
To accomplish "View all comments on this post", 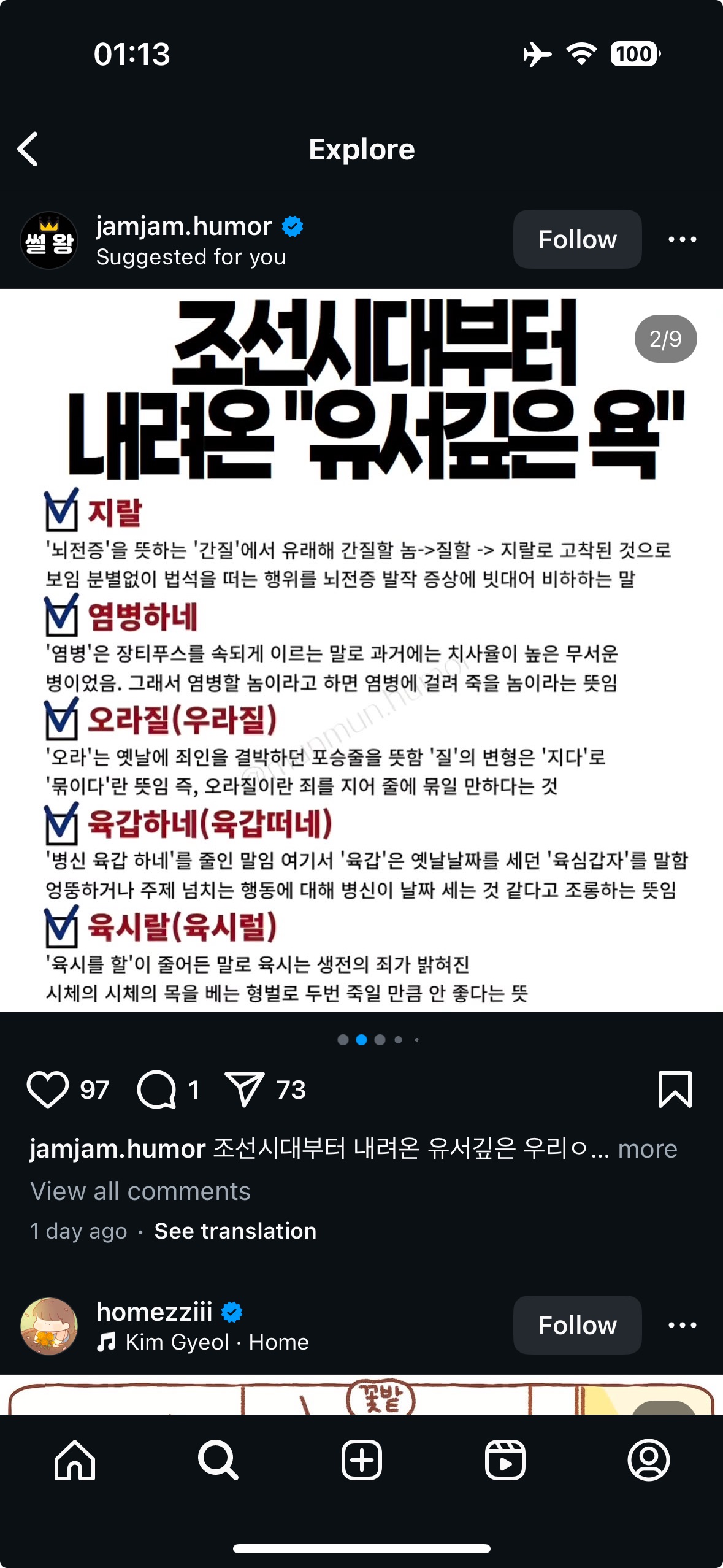I will click(140, 1191).
